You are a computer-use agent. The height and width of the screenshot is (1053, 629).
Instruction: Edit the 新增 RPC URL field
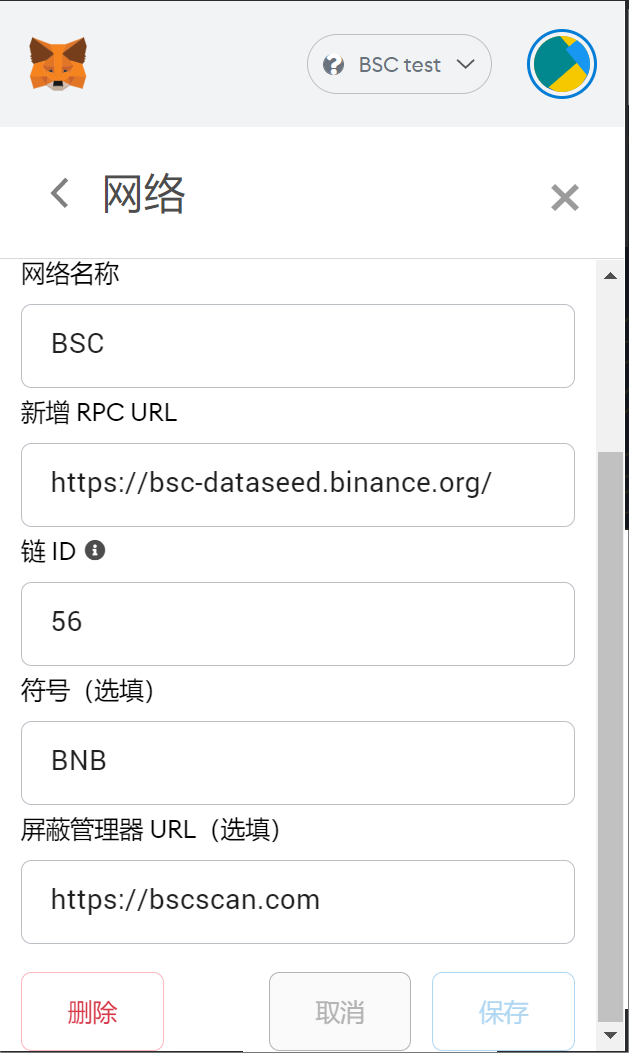click(297, 484)
